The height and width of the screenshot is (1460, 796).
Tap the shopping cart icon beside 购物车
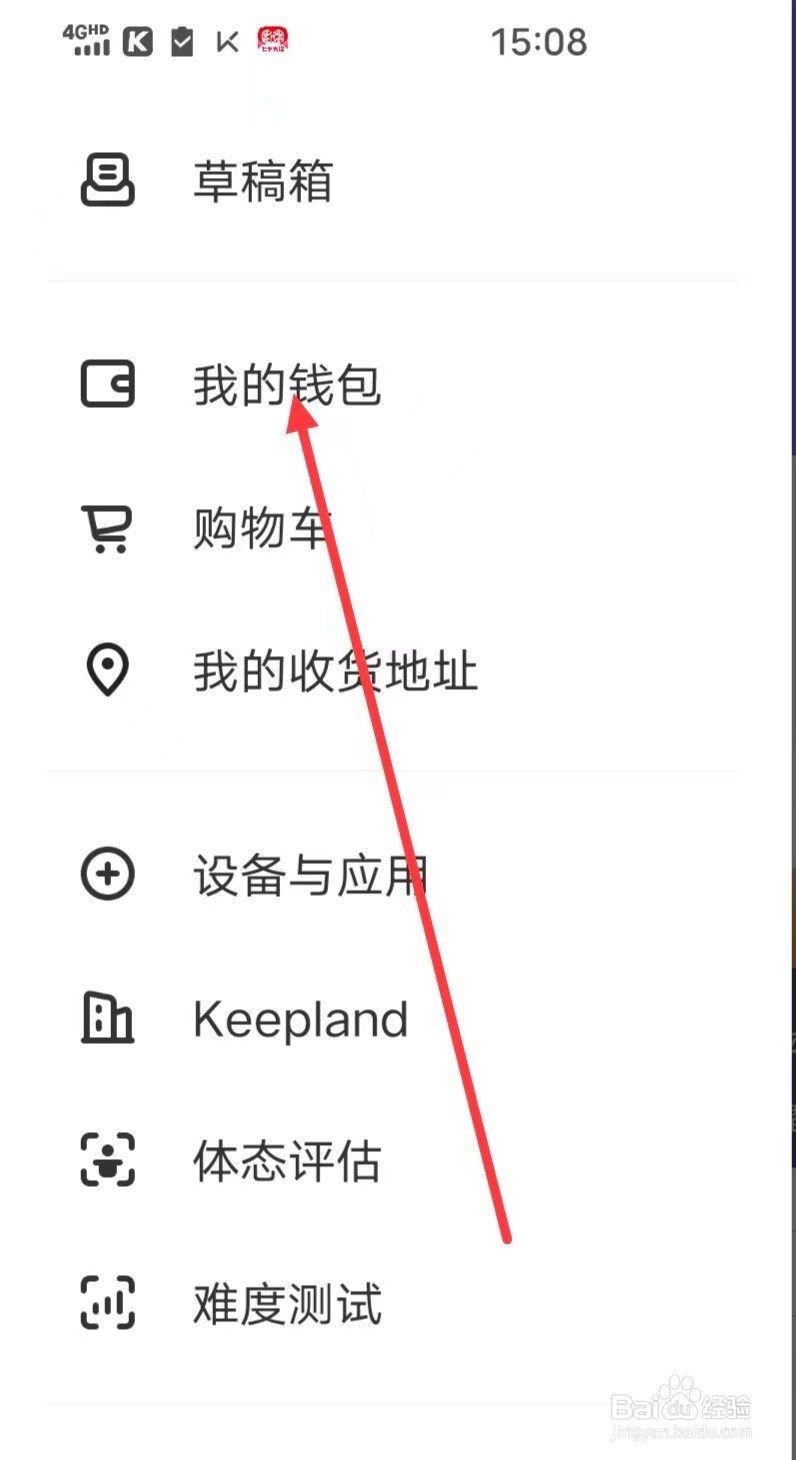point(107,528)
